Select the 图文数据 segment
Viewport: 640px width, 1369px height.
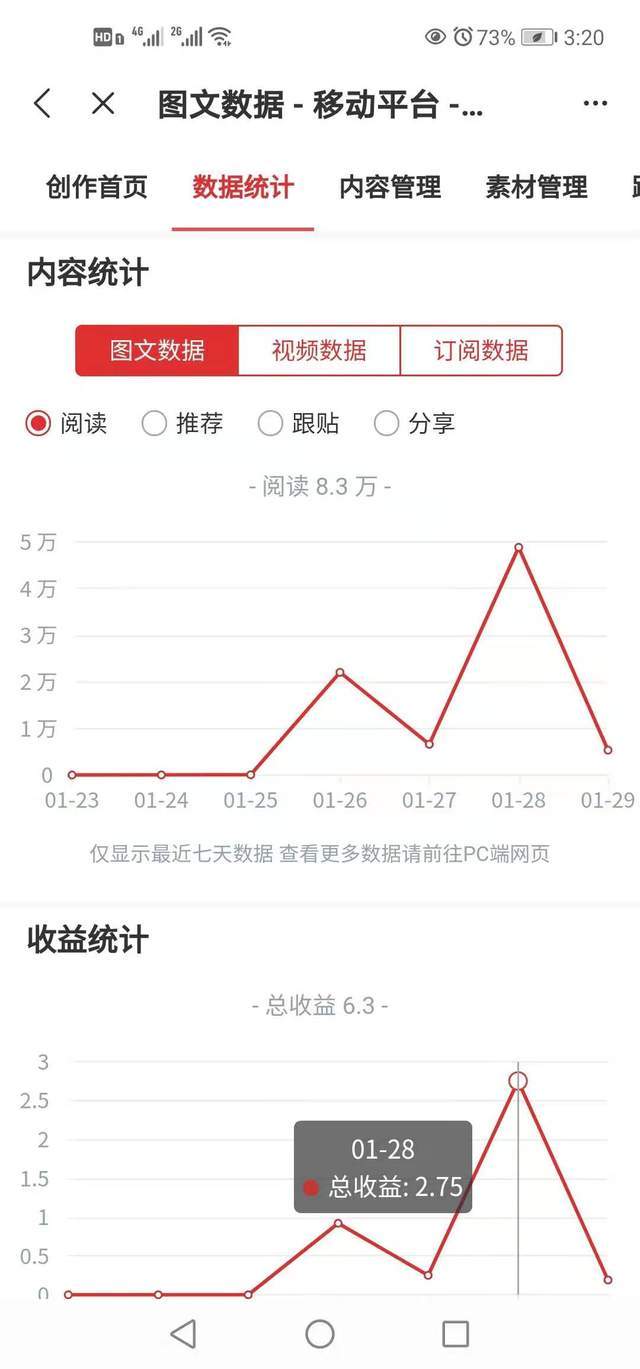click(157, 351)
